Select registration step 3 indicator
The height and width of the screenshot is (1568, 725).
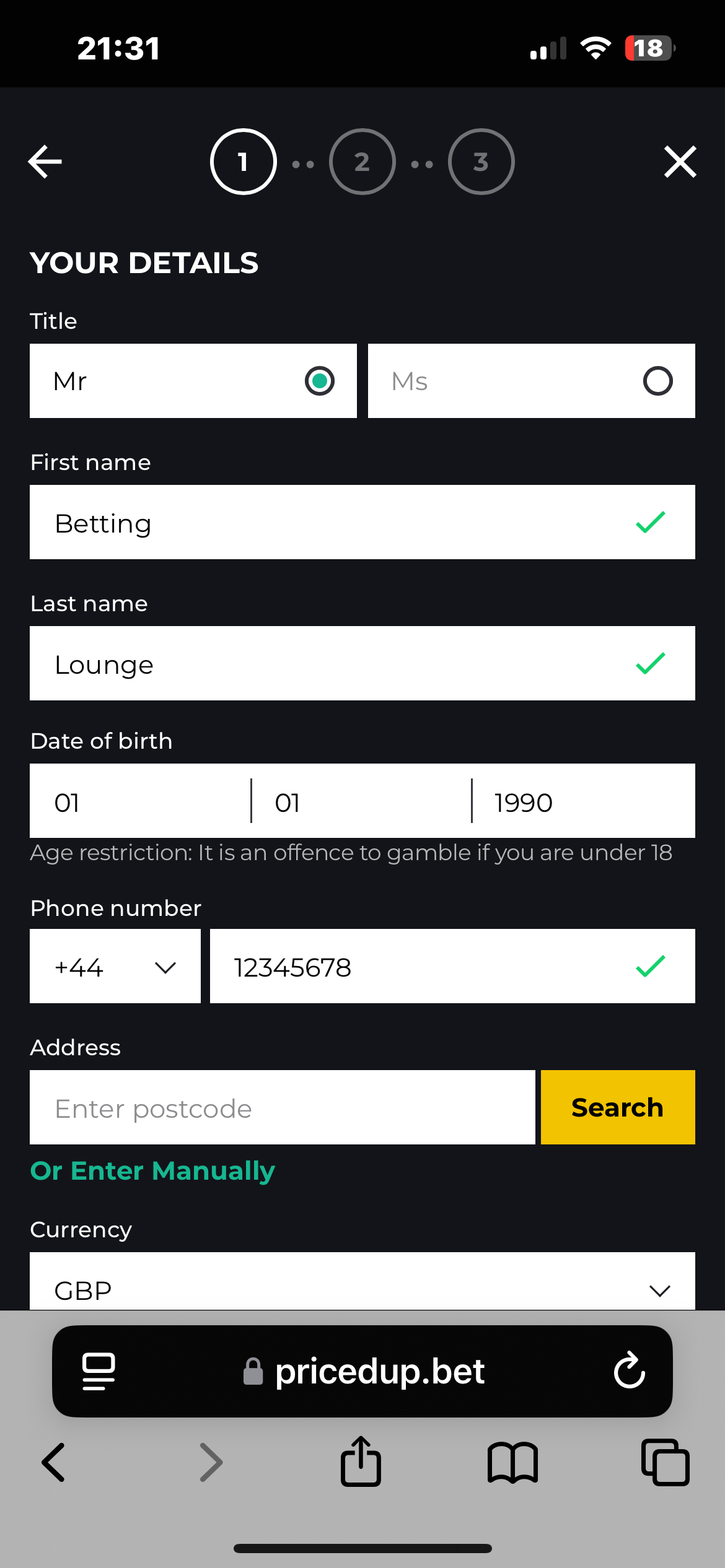(x=481, y=162)
